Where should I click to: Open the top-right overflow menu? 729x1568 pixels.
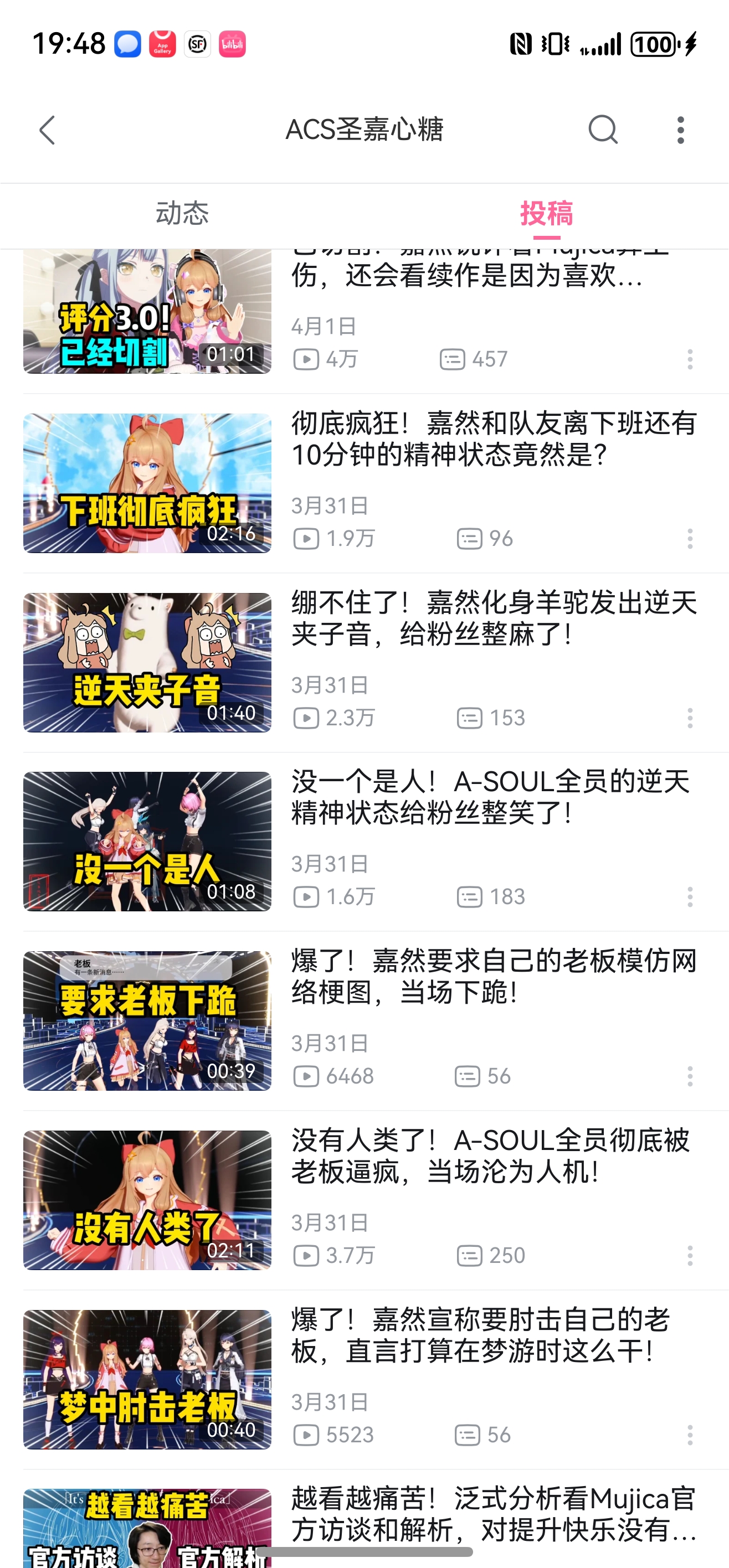(680, 130)
